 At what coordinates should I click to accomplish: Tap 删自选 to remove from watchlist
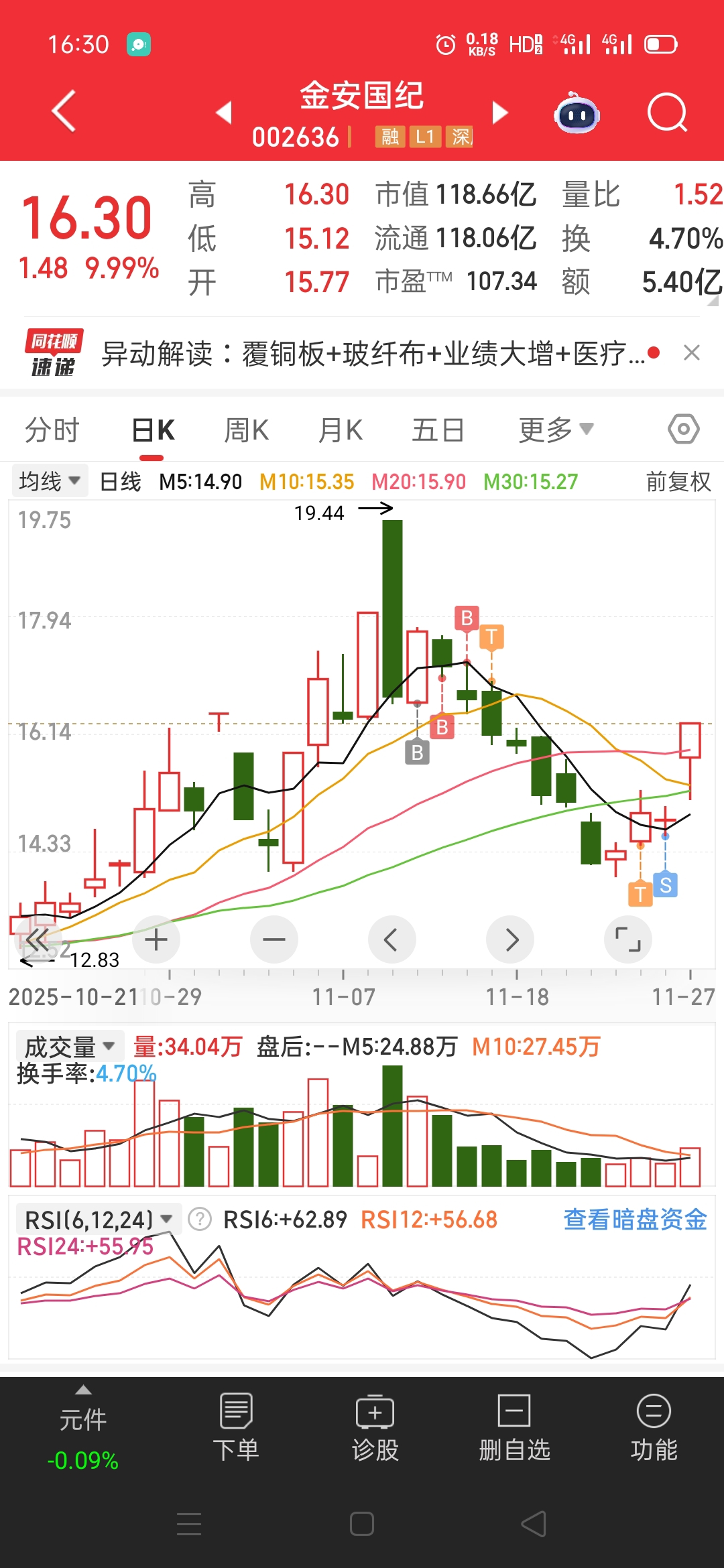(x=514, y=1427)
